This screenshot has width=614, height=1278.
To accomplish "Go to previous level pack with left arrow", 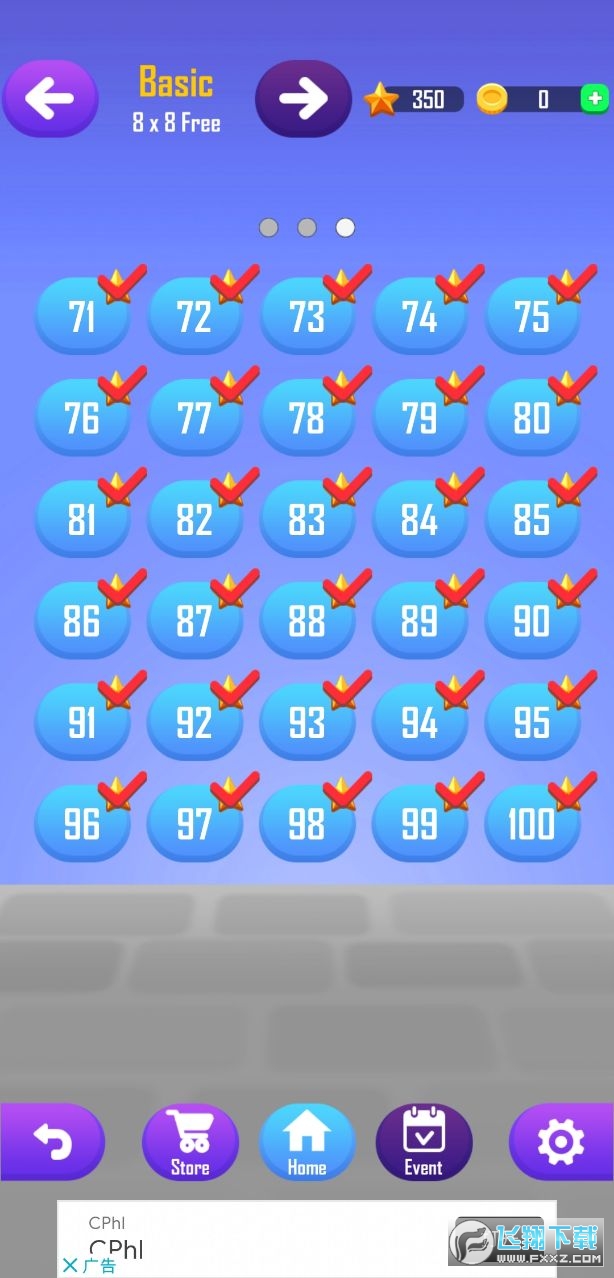I will pos(50,98).
